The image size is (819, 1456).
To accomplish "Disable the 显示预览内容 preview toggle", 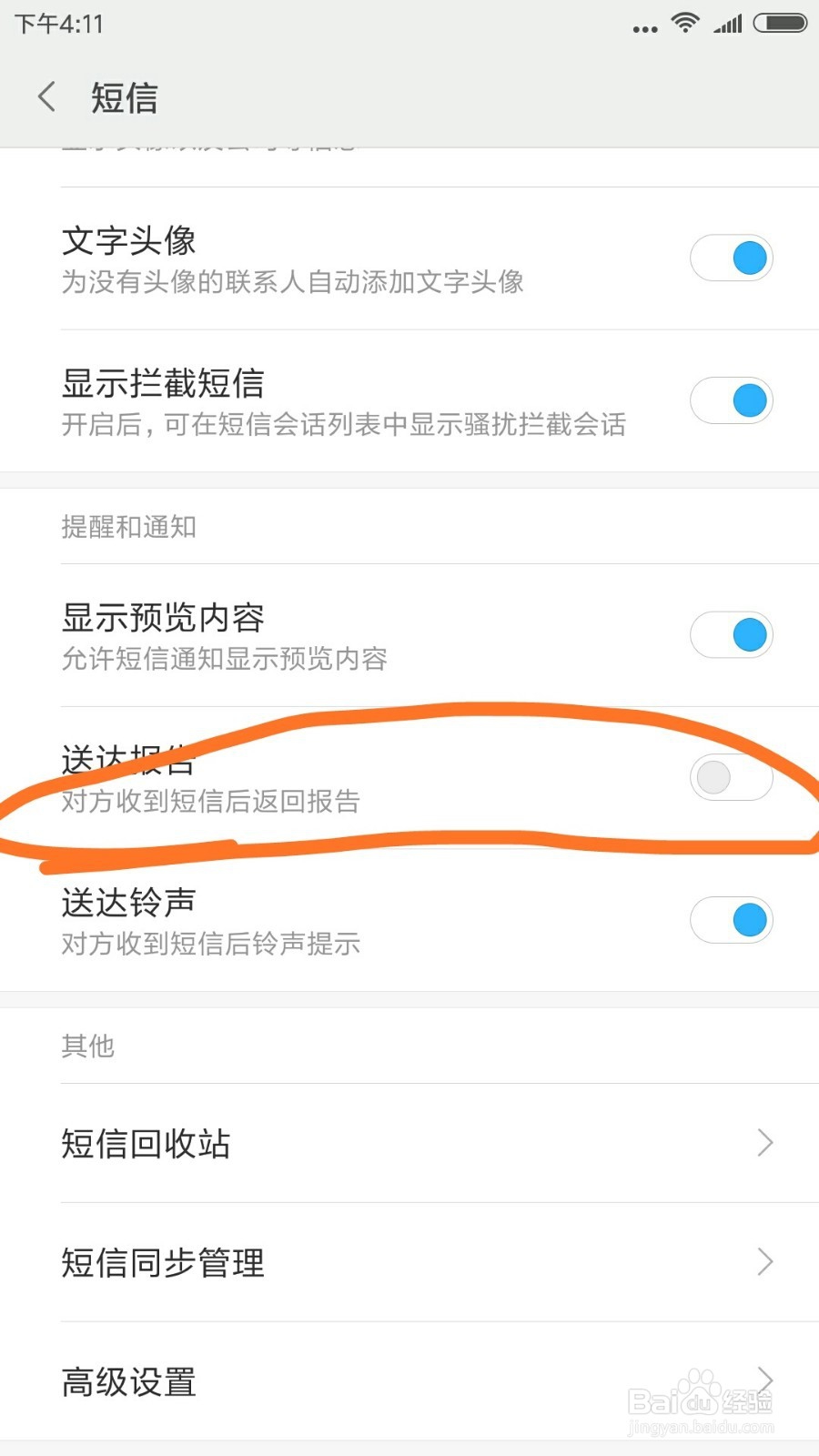I will (732, 634).
